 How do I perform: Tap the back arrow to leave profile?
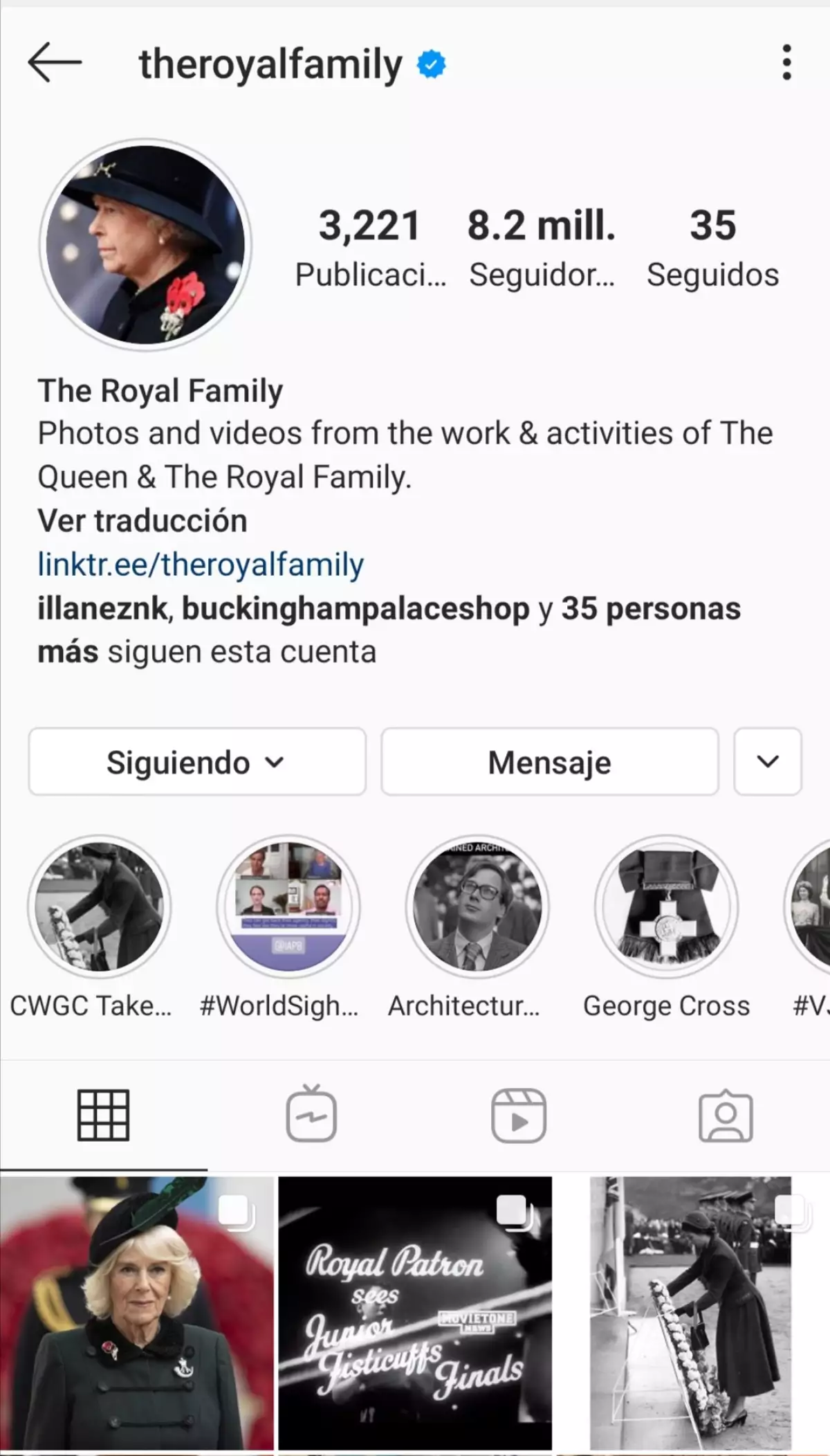(55, 62)
